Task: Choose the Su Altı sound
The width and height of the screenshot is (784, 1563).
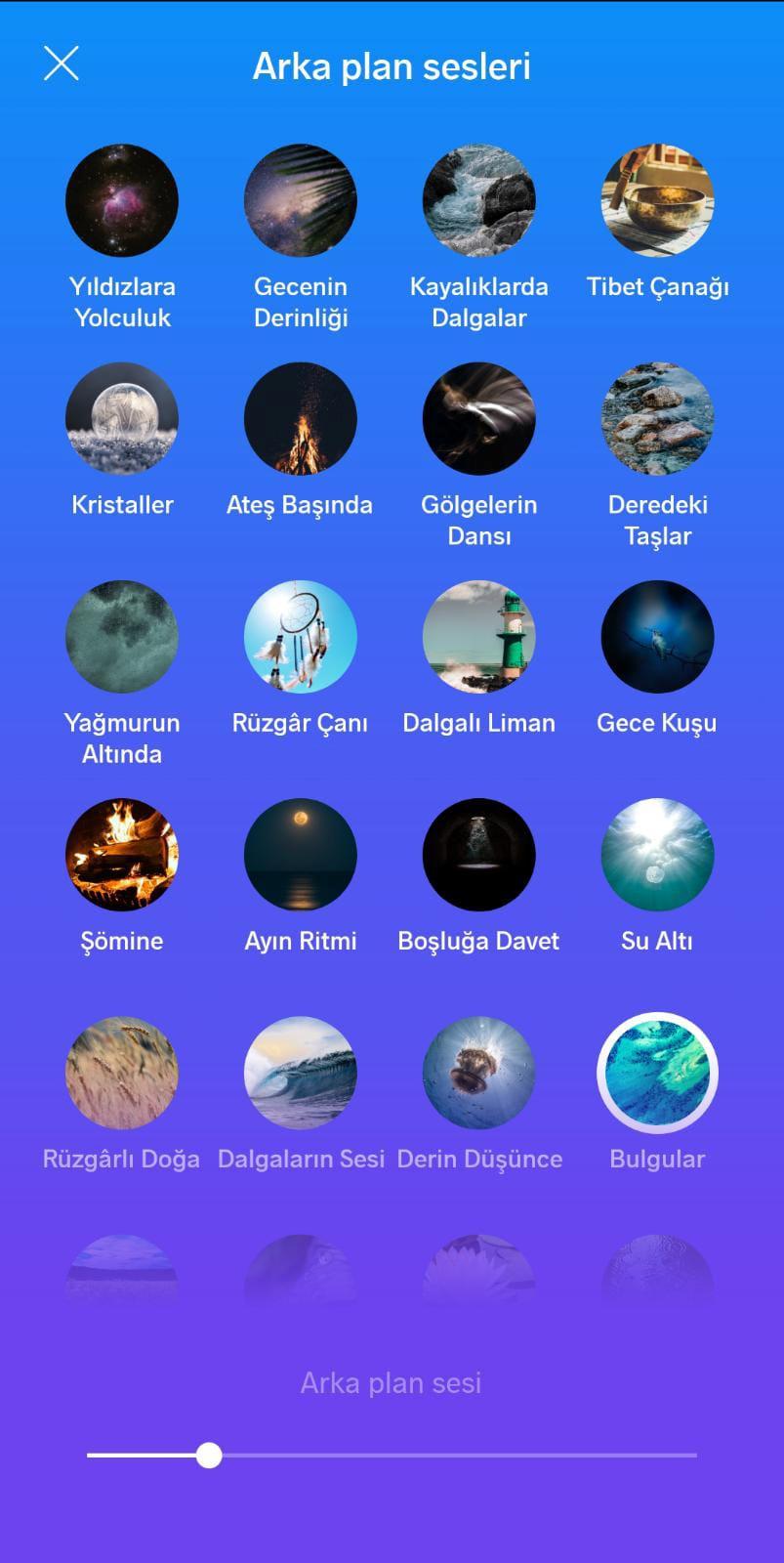Action: pos(657,855)
